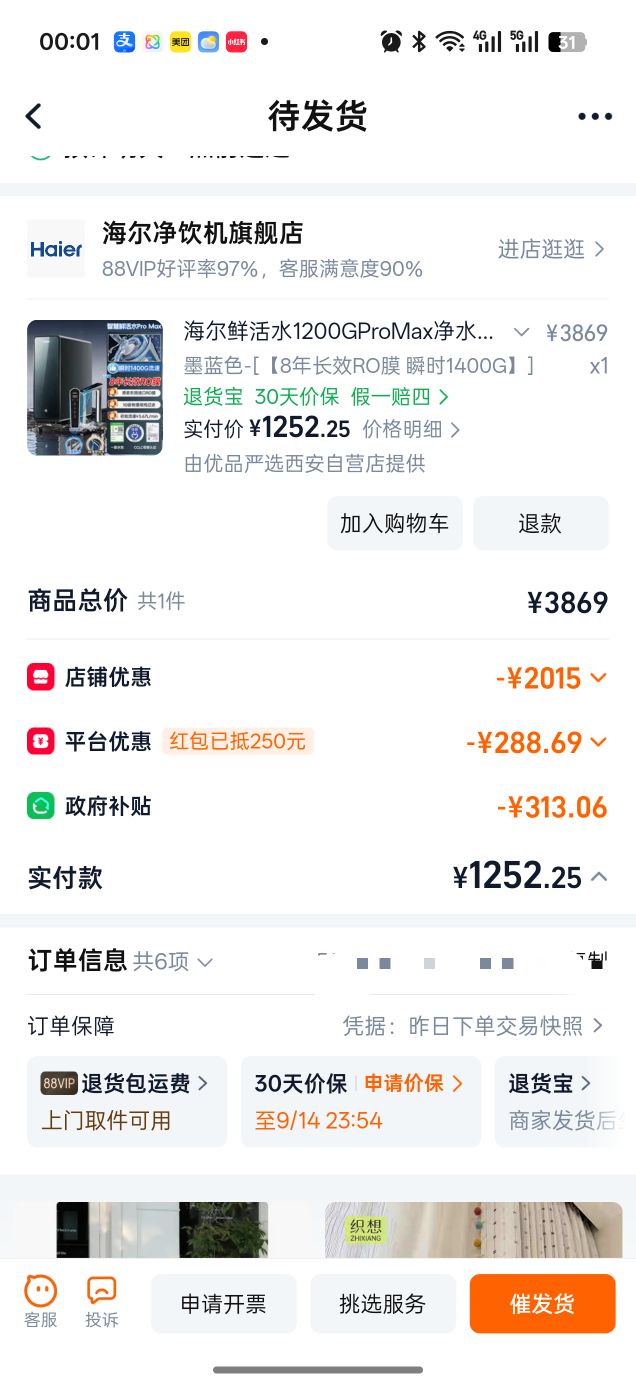Open 进店逛逛 to visit the store
Image resolution: width=636 pixels, height=1386 pixels.
[x=552, y=249]
